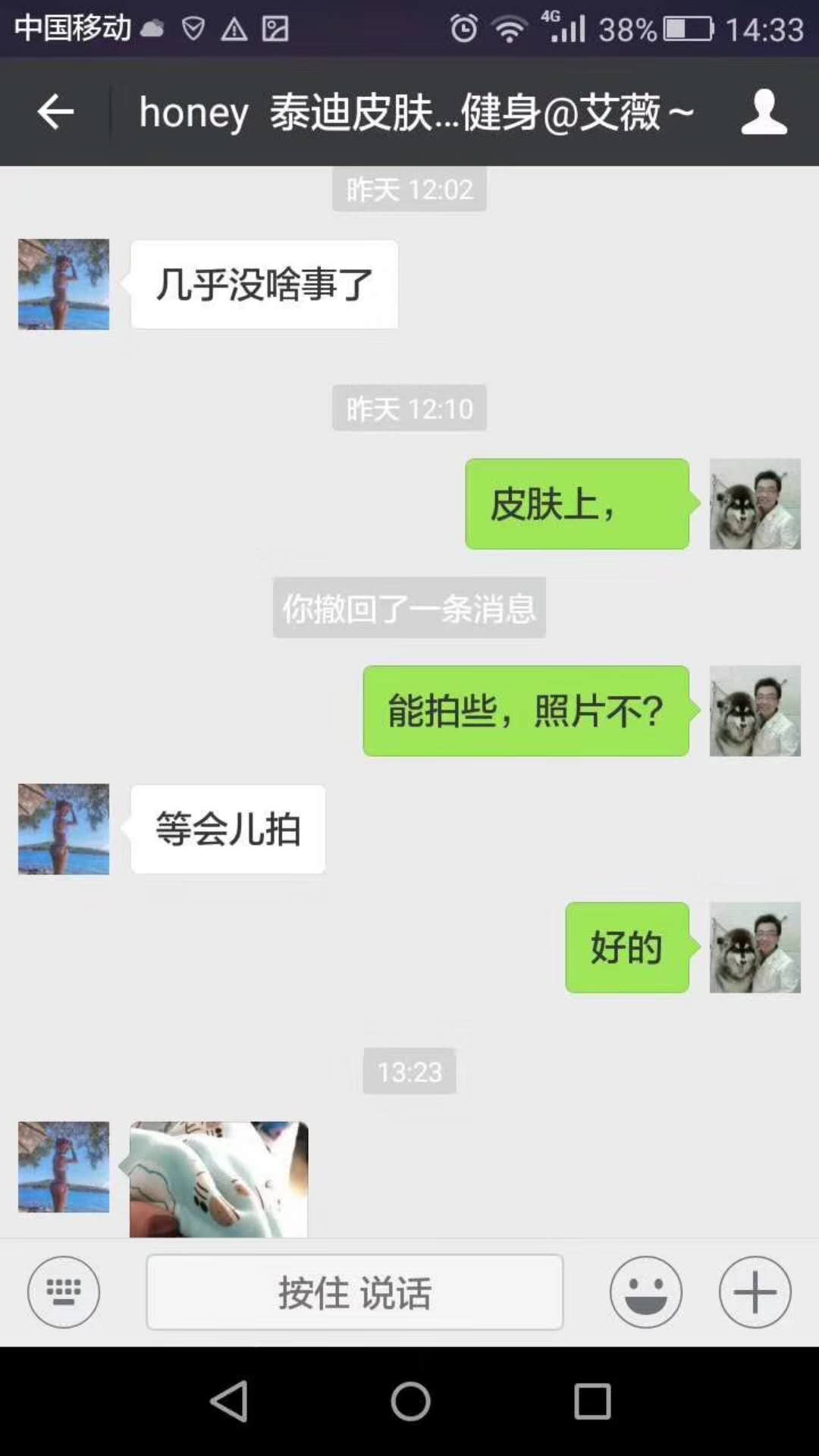Open sender's avatar beside "几乎没啥事了"
Image resolution: width=819 pixels, height=1456 pixels.
tap(64, 284)
